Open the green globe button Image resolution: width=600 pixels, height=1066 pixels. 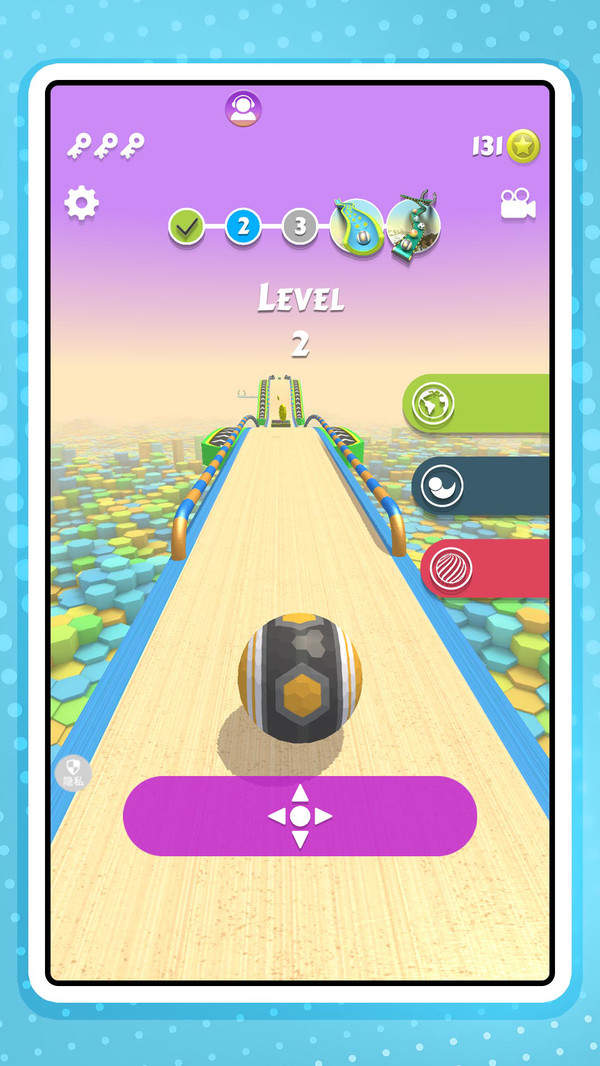click(x=476, y=403)
